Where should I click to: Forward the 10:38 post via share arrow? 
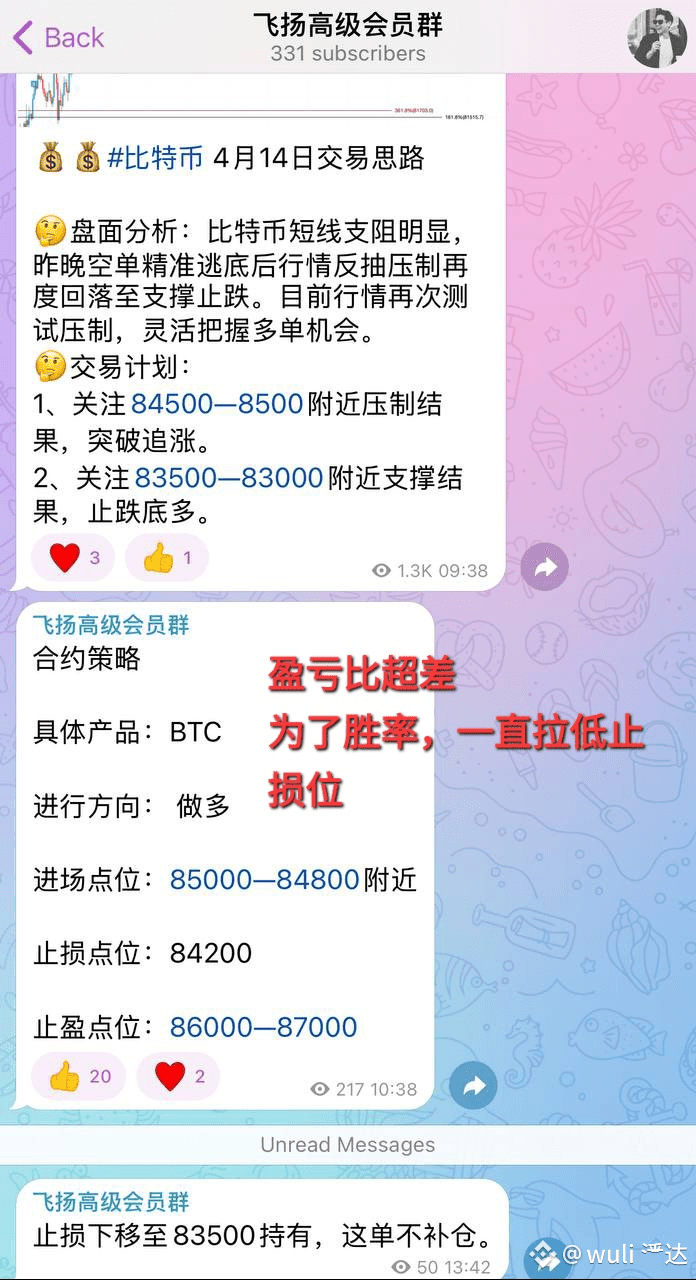(474, 1086)
